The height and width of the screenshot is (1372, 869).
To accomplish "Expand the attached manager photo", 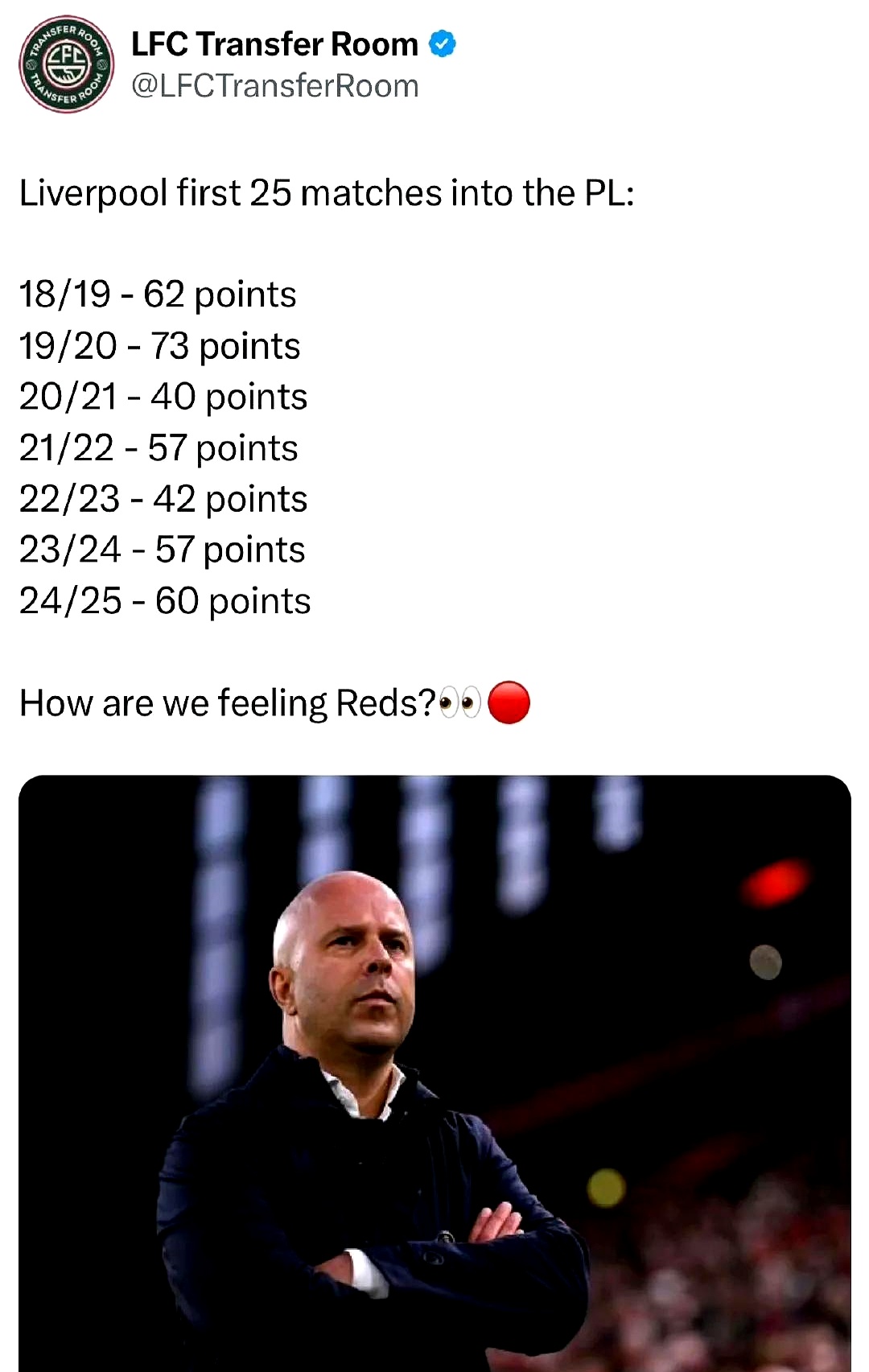I will coord(434,1070).
